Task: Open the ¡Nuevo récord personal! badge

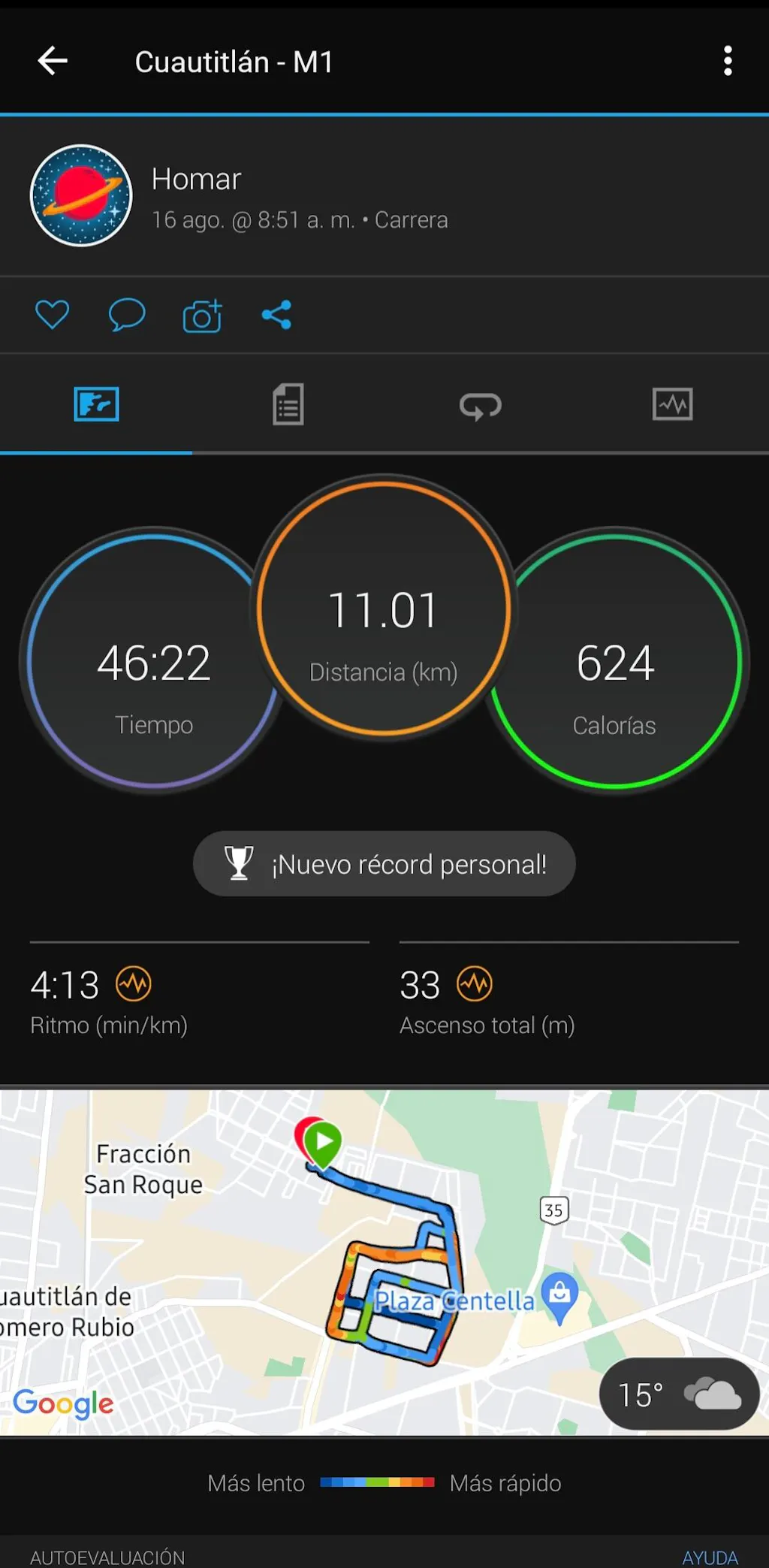Action: [384, 864]
